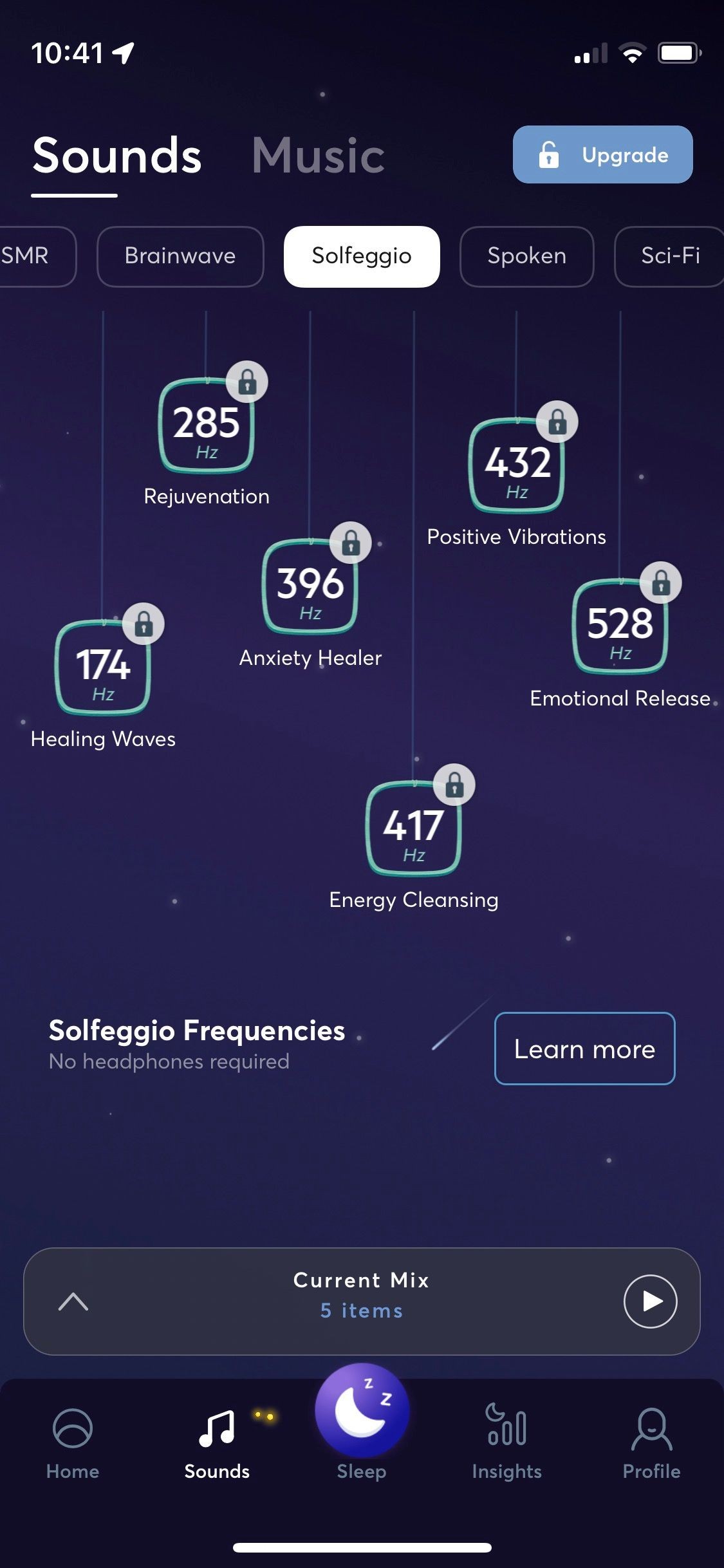This screenshot has width=724, height=1568.
Task: Select the Brainwave category chip
Action: click(180, 256)
